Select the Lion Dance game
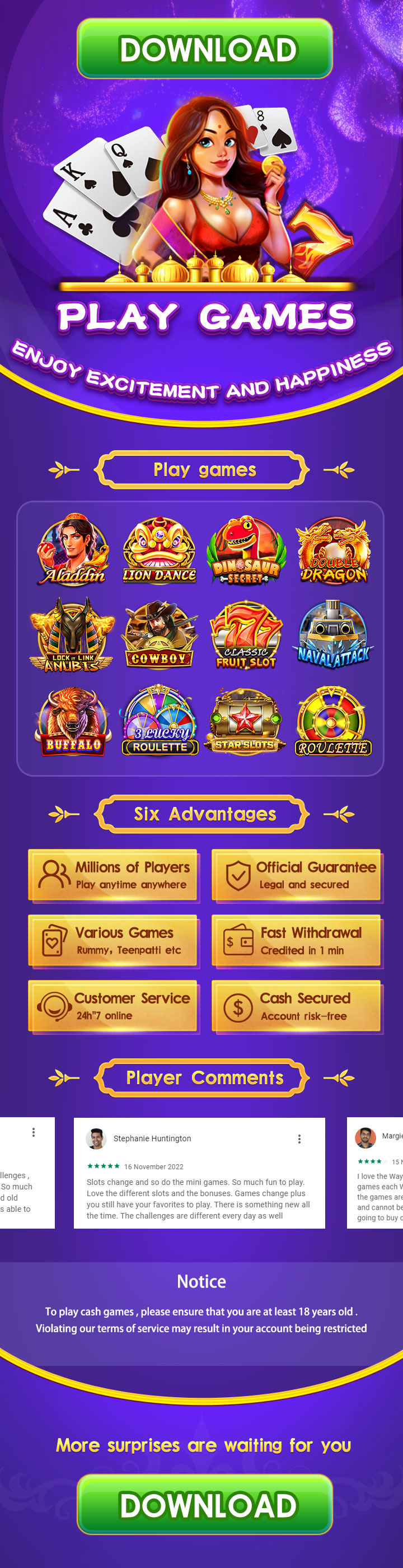 point(160,550)
